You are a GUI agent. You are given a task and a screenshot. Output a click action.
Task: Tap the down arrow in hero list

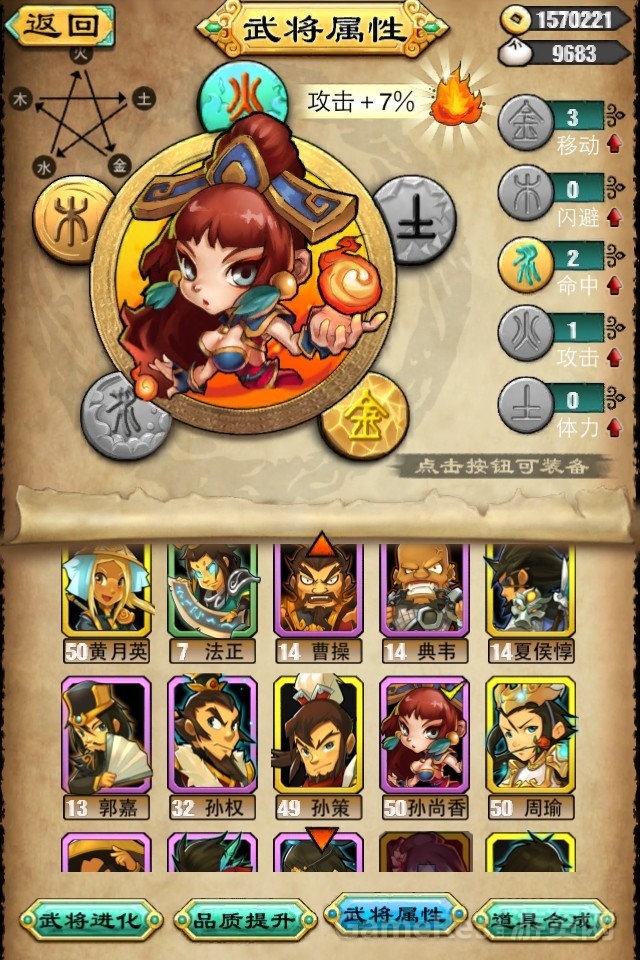point(320,838)
